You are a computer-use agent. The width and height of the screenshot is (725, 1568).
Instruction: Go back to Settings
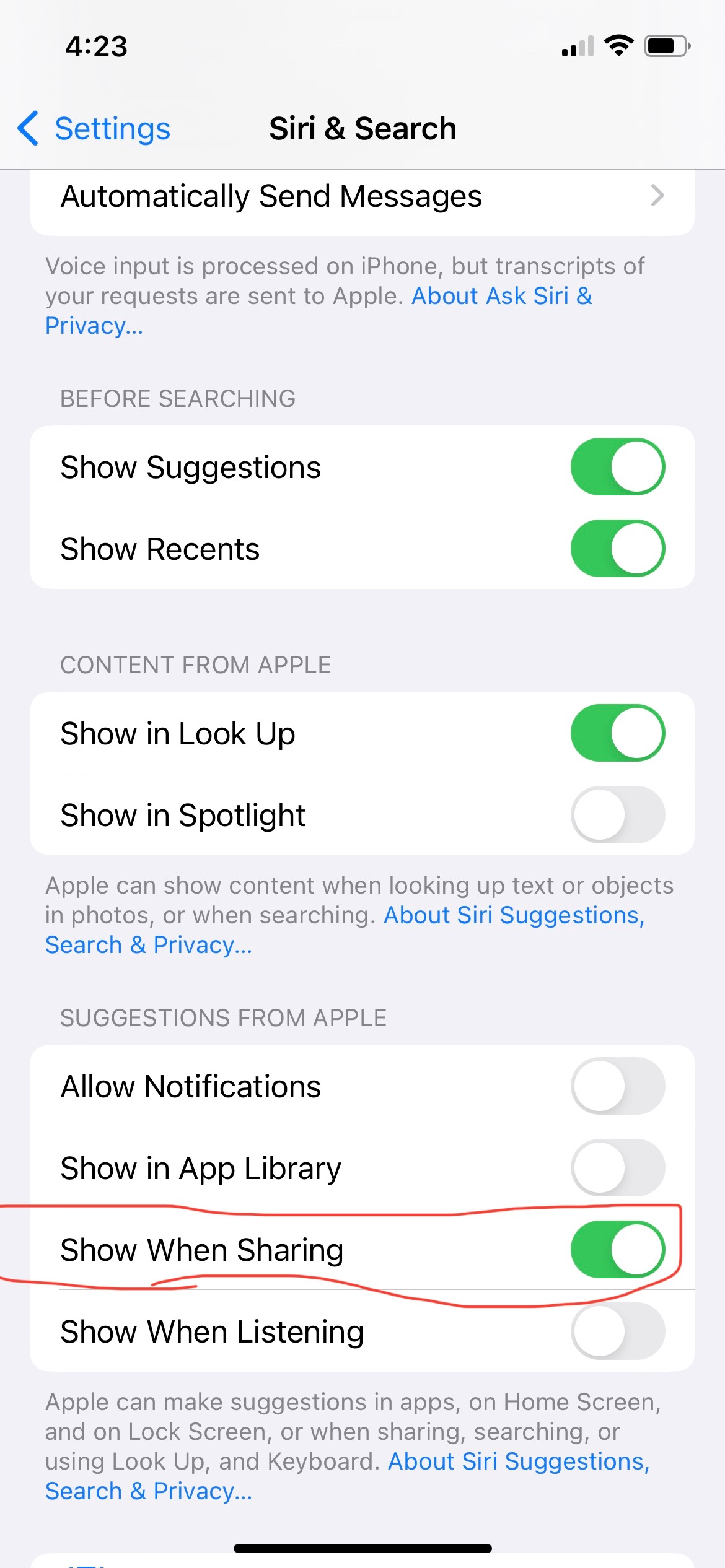[94, 129]
